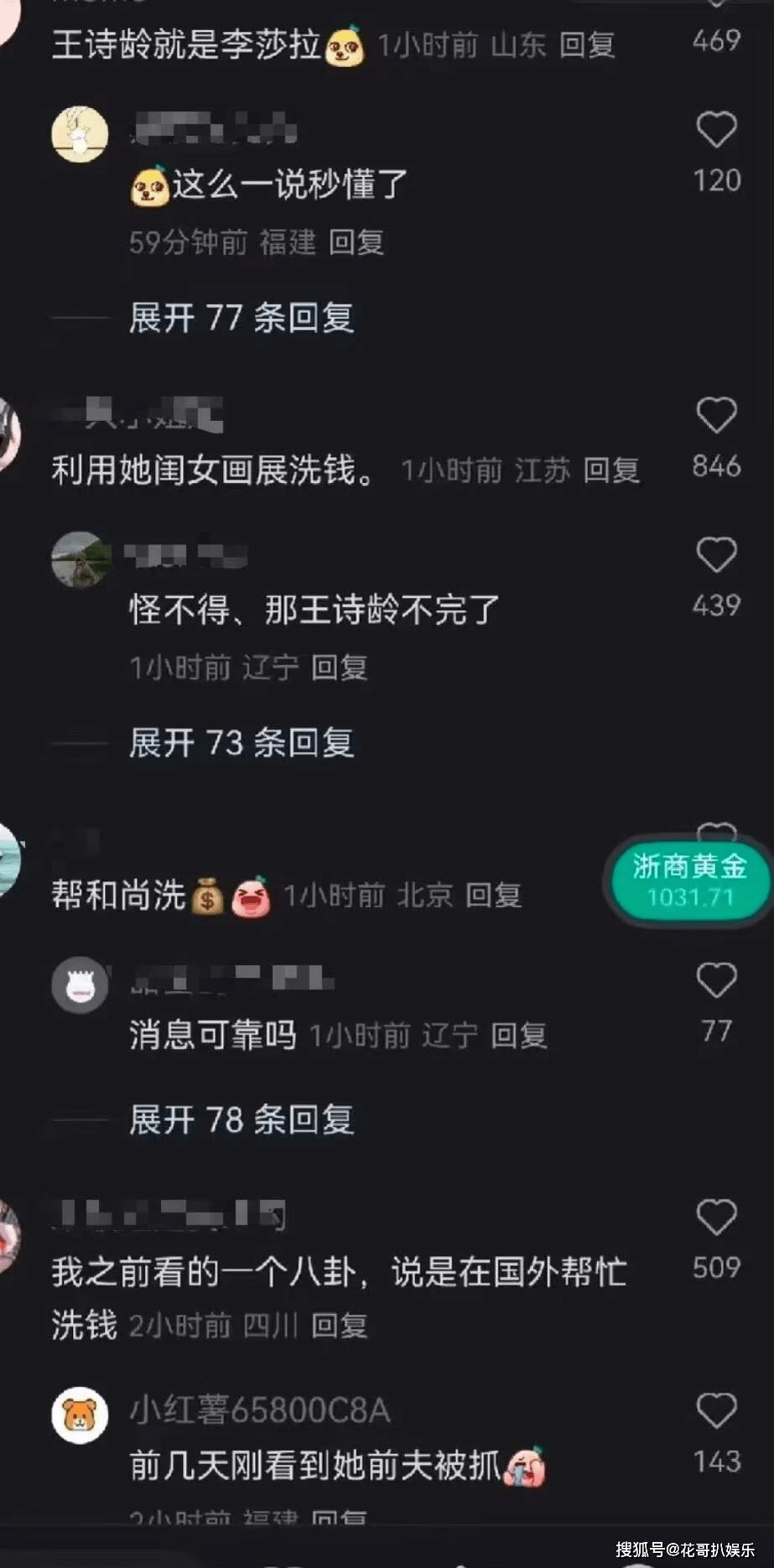Screen dimensions: 774x1568
Task: Like the comment "这么一说秒懂了"
Action: pos(716,131)
